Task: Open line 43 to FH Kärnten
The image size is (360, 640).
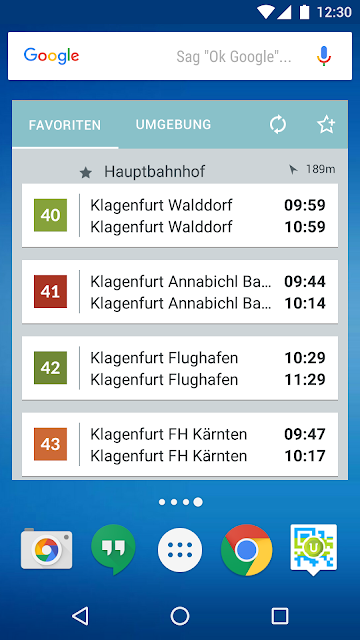Action: tap(180, 444)
